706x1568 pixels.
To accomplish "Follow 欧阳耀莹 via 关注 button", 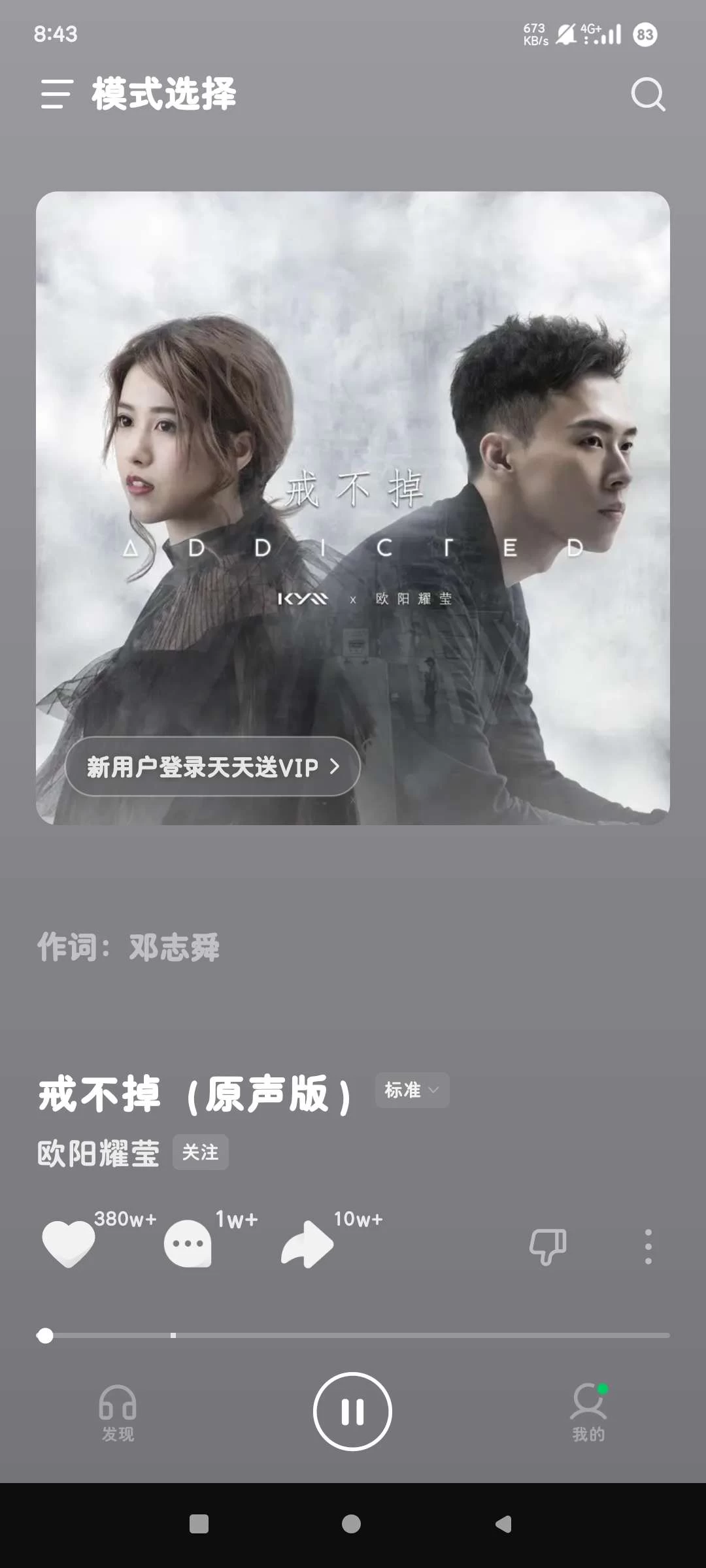I will (x=200, y=1152).
